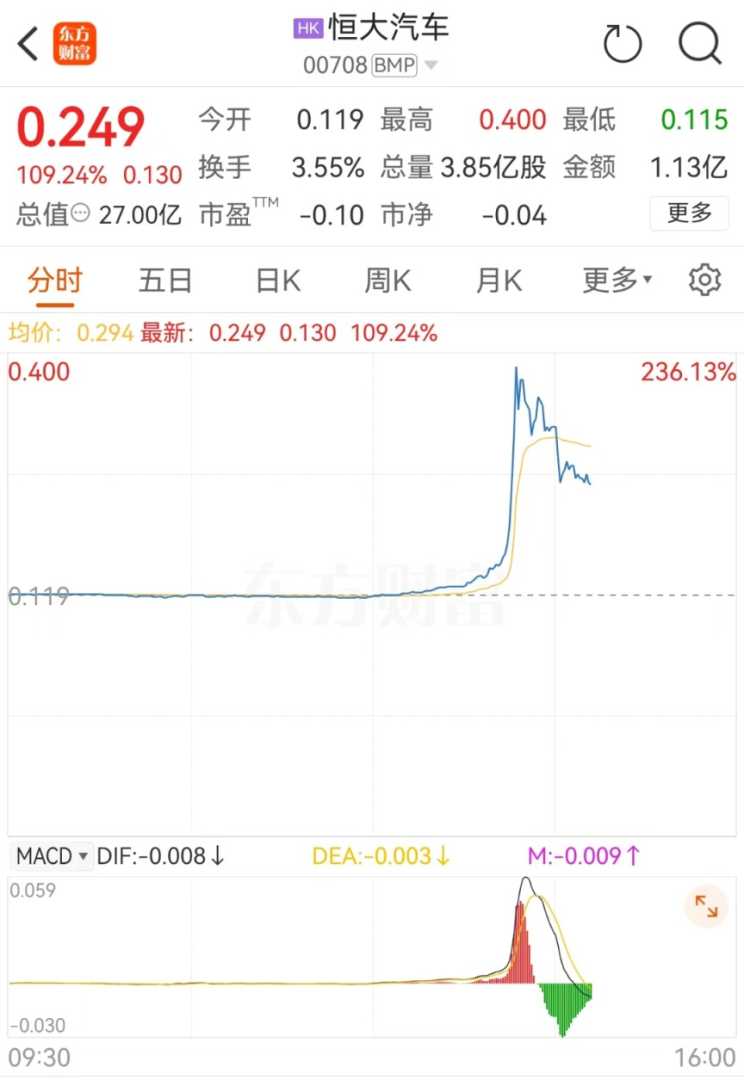
Task: Tap the 总值 info icon
Action: (x=82, y=213)
